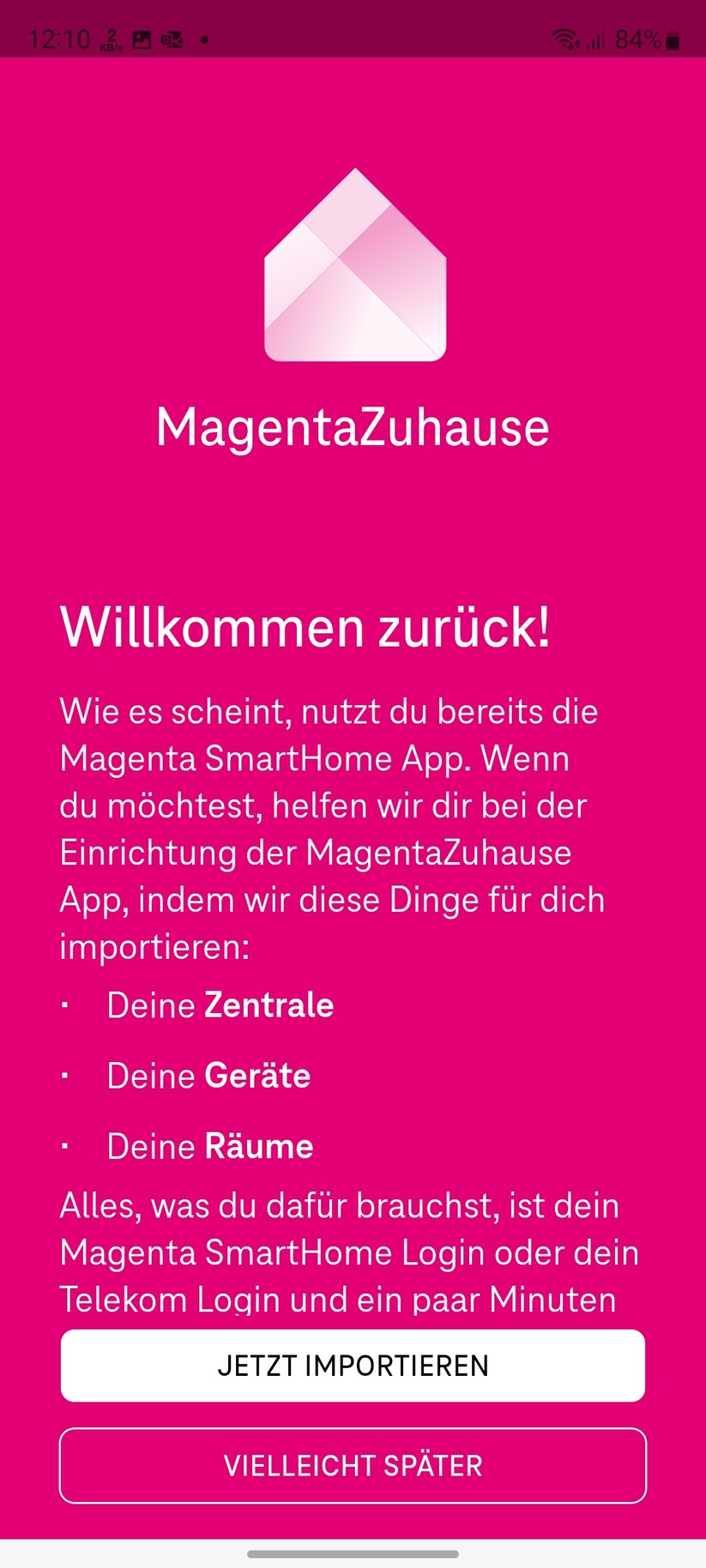Tap the notification dot in the status bar

(x=203, y=39)
